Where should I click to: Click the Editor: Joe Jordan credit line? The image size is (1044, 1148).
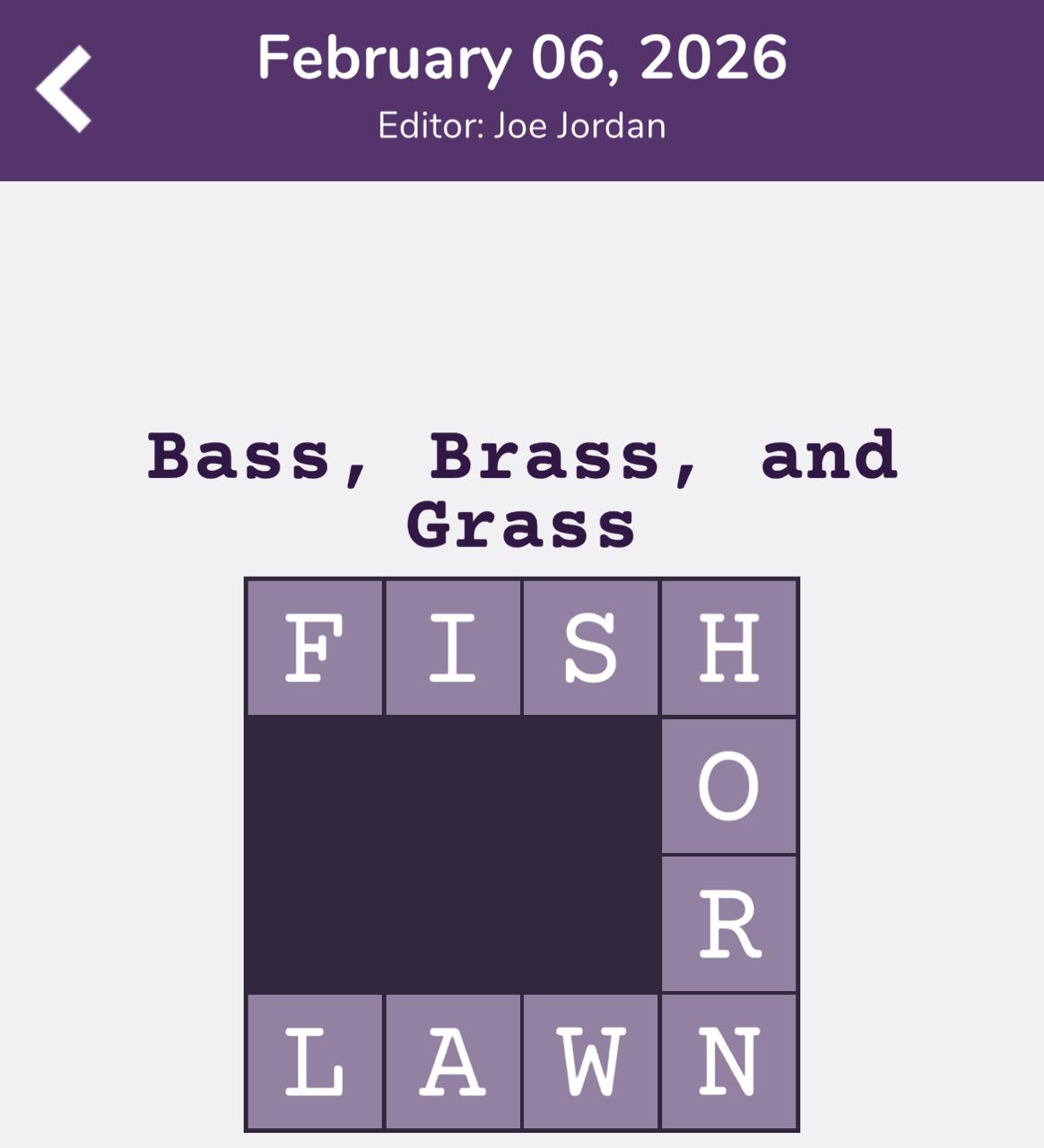coord(522,126)
